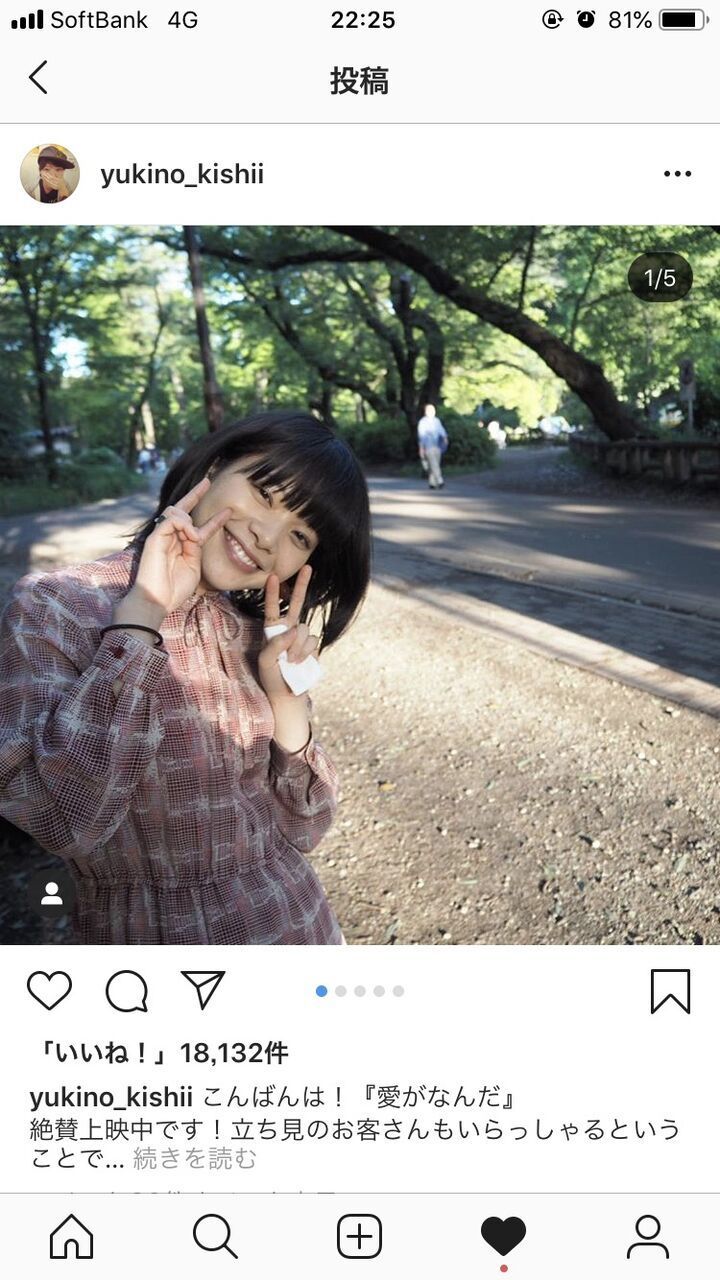Expand the caption with 続きを読む
This screenshot has width=720, height=1280.
(195, 1158)
